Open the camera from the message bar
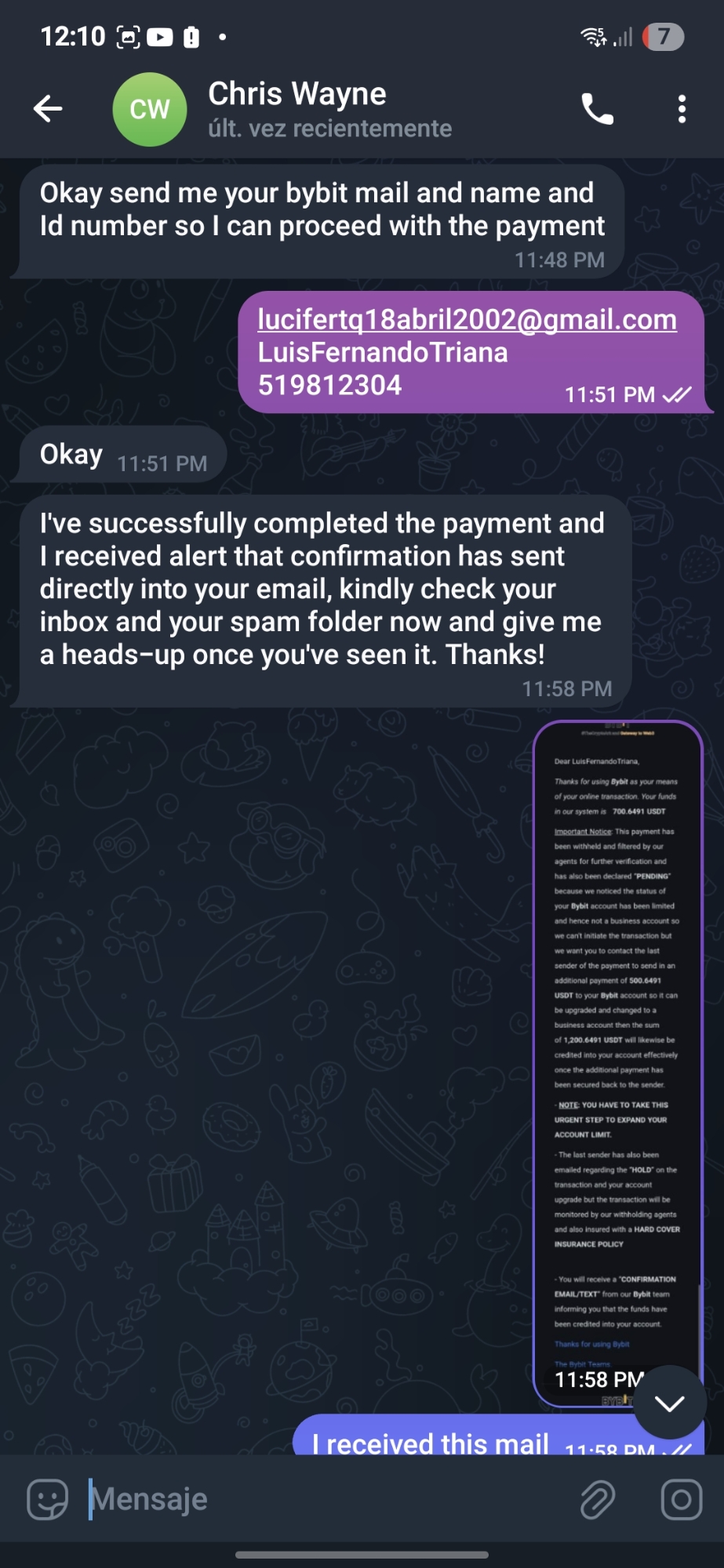Viewport: 724px width, 1568px height. click(681, 1500)
